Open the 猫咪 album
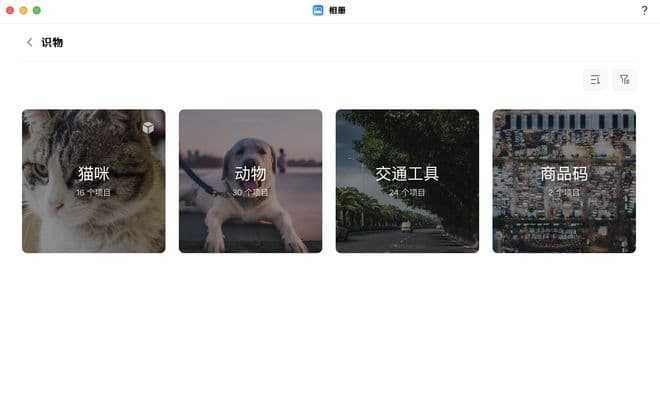This screenshot has width=660, height=420. pyautogui.click(x=93, y=180)
